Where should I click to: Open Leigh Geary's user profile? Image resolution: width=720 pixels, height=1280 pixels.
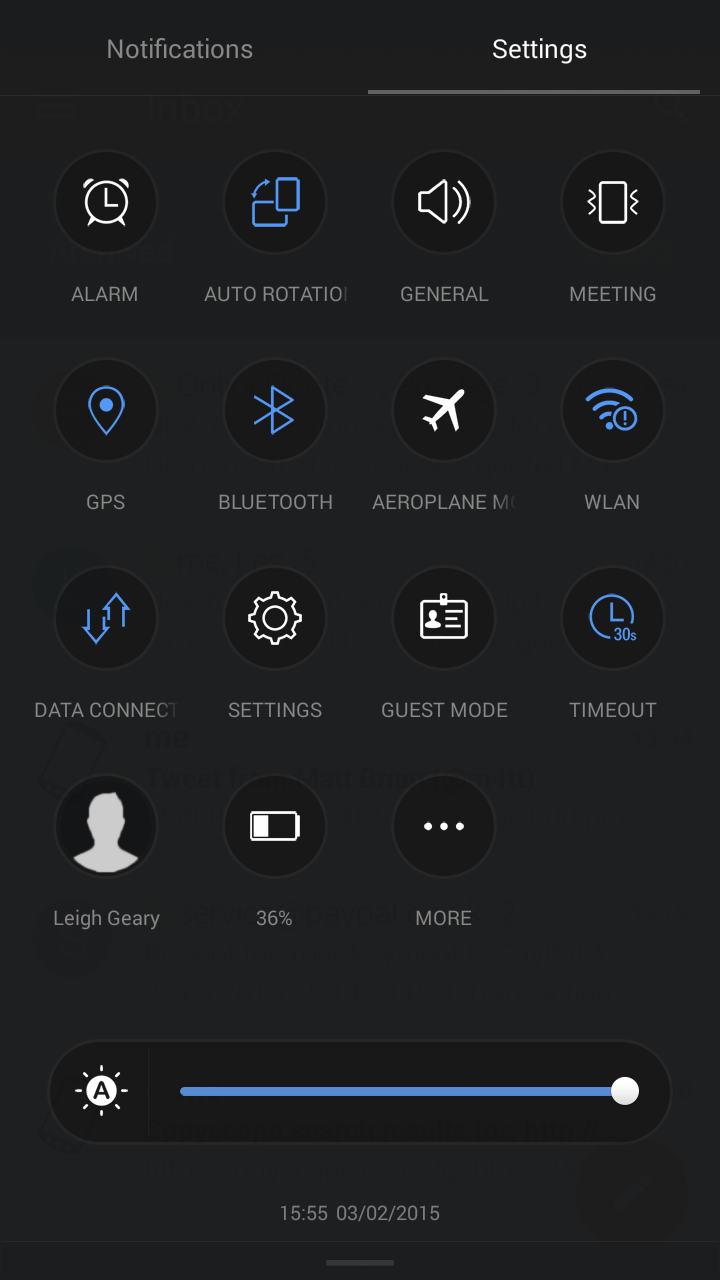pos(106,826)
